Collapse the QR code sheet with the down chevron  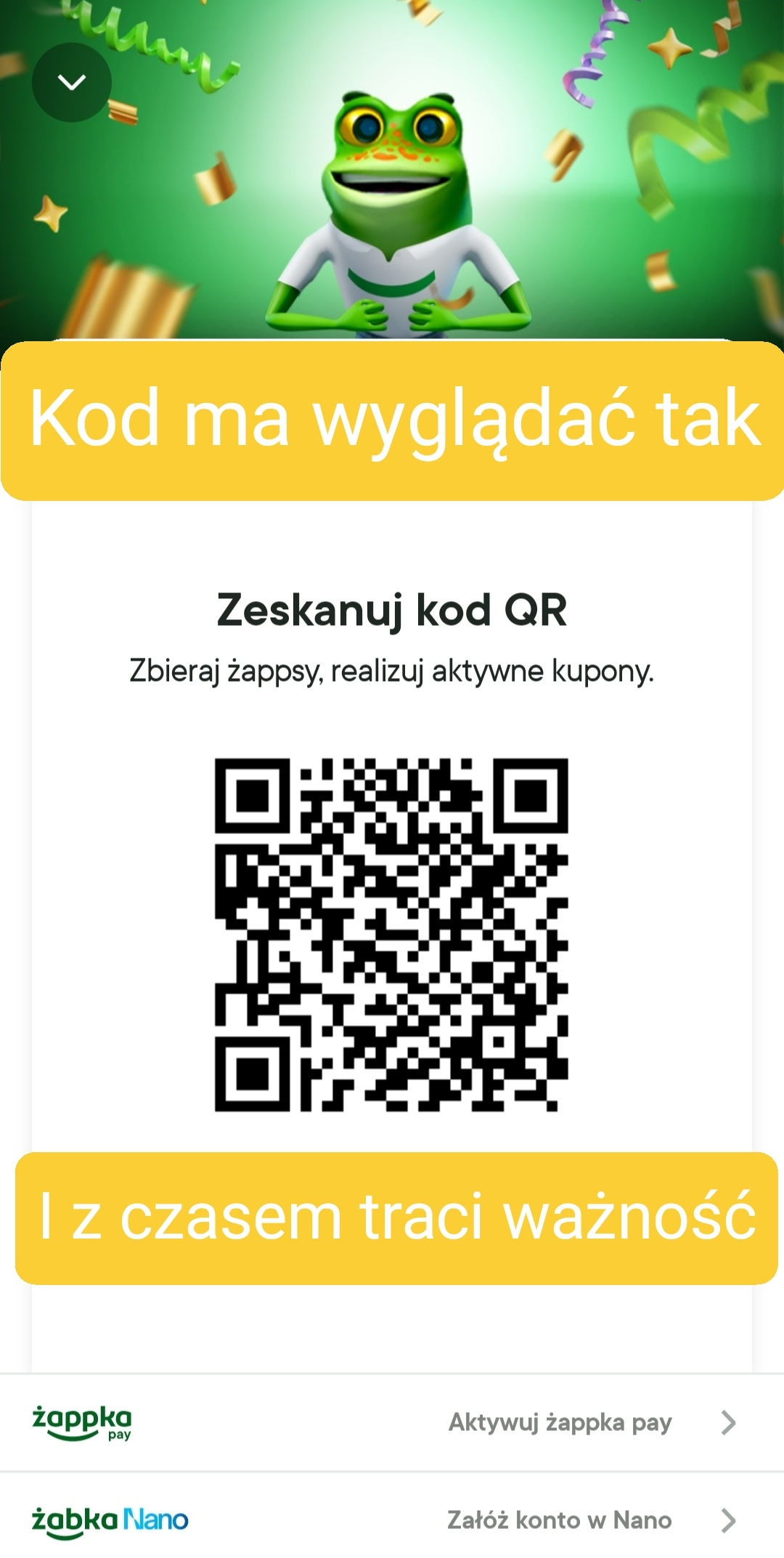tap(71, 82)
